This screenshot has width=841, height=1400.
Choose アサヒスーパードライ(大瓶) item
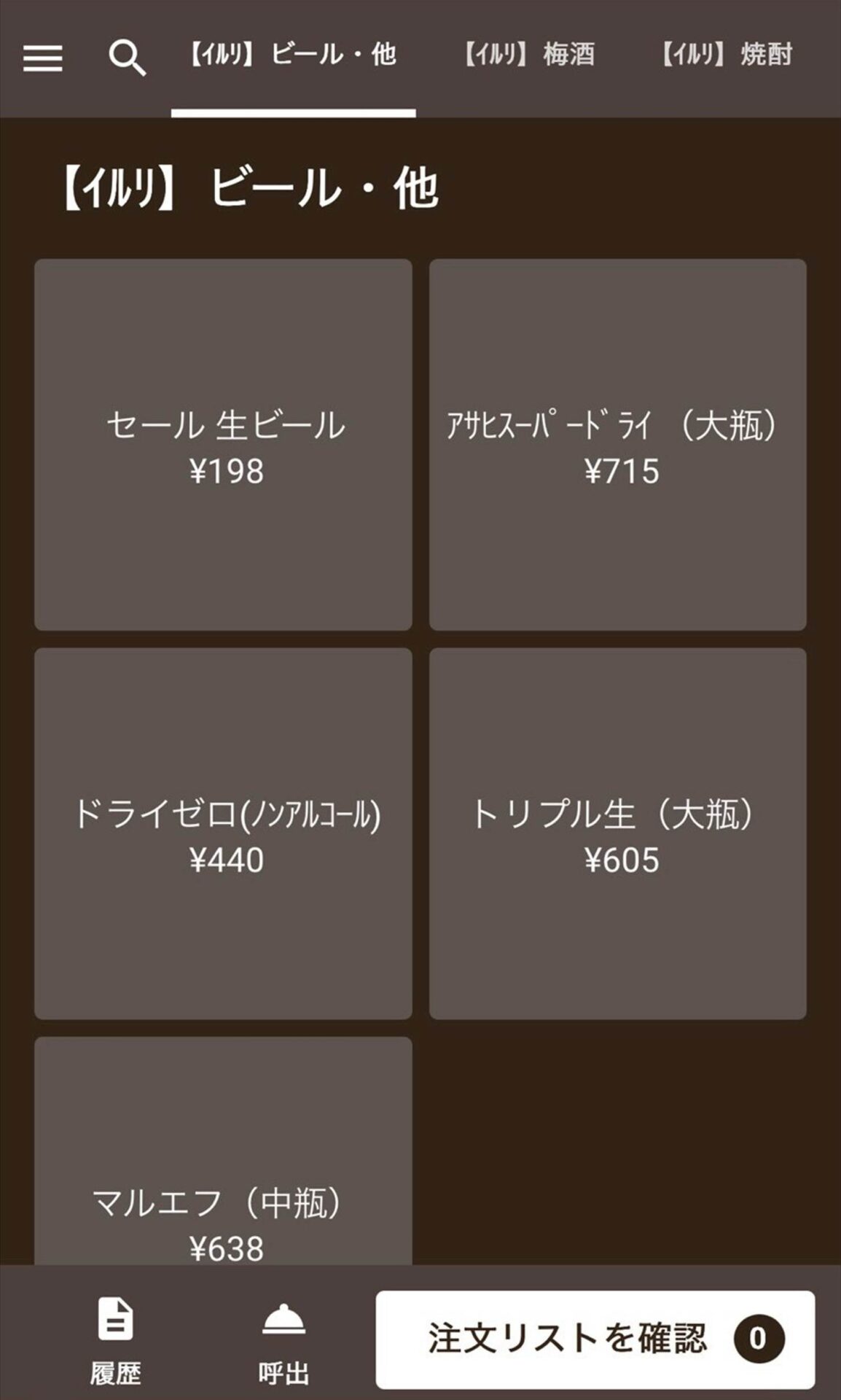tap(617, 445)
